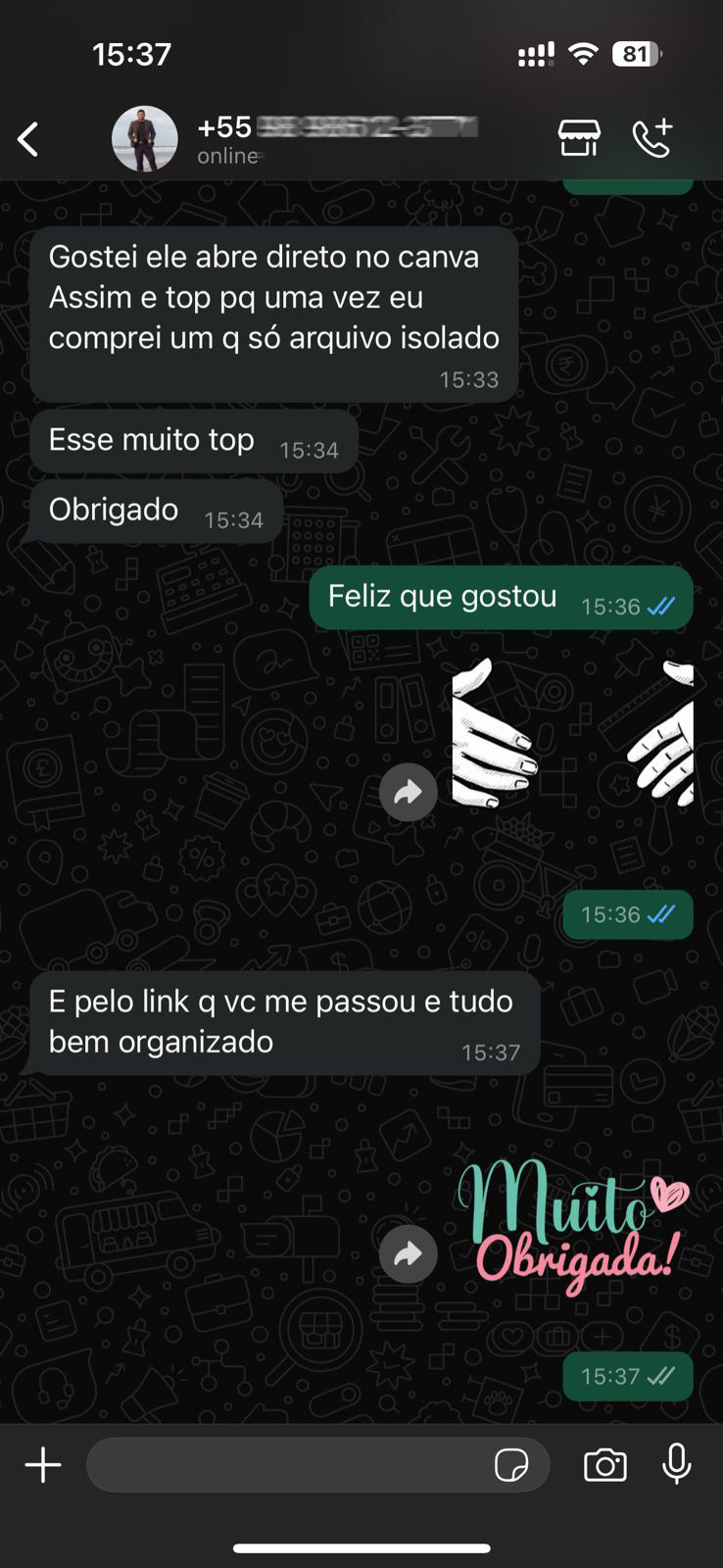Forward the Muito Obrigada sticker

(409, 1253)
